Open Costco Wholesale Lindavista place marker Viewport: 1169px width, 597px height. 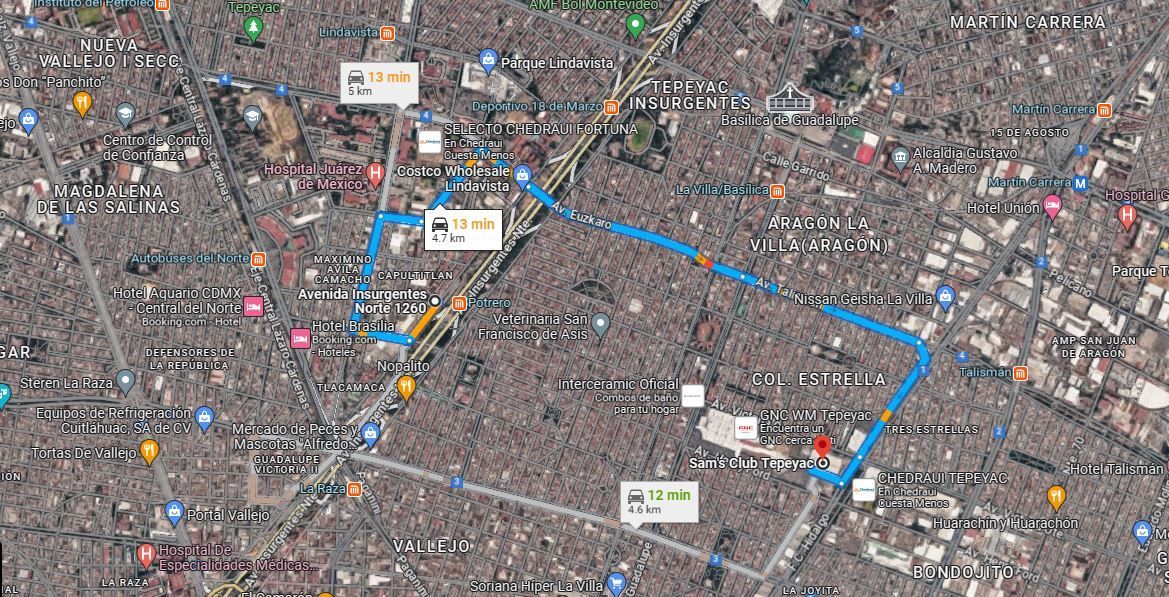click(x=523, y=175)
